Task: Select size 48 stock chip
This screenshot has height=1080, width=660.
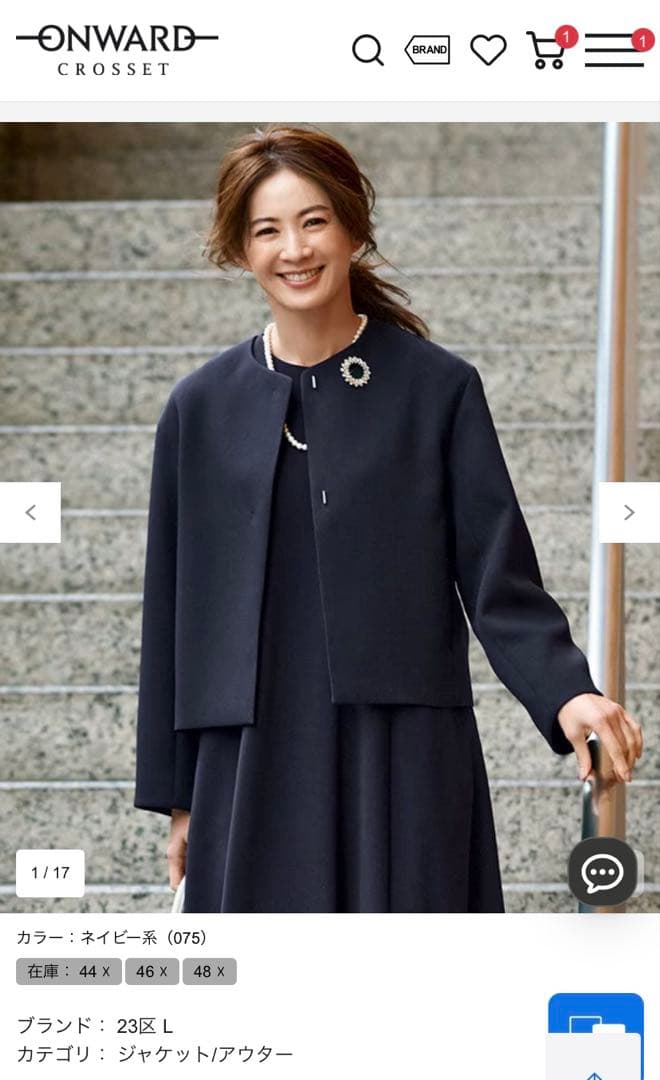Action: pos(209,971)
